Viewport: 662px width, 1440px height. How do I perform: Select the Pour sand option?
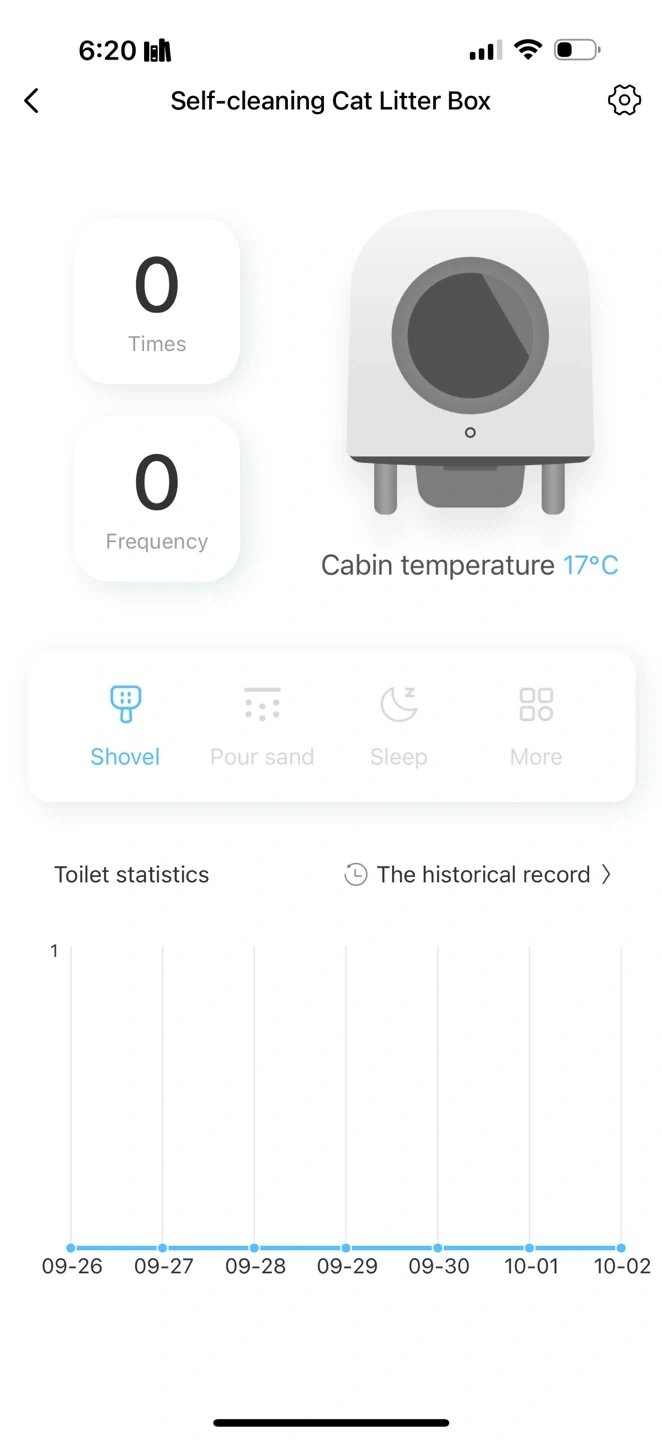coord(262,725)
